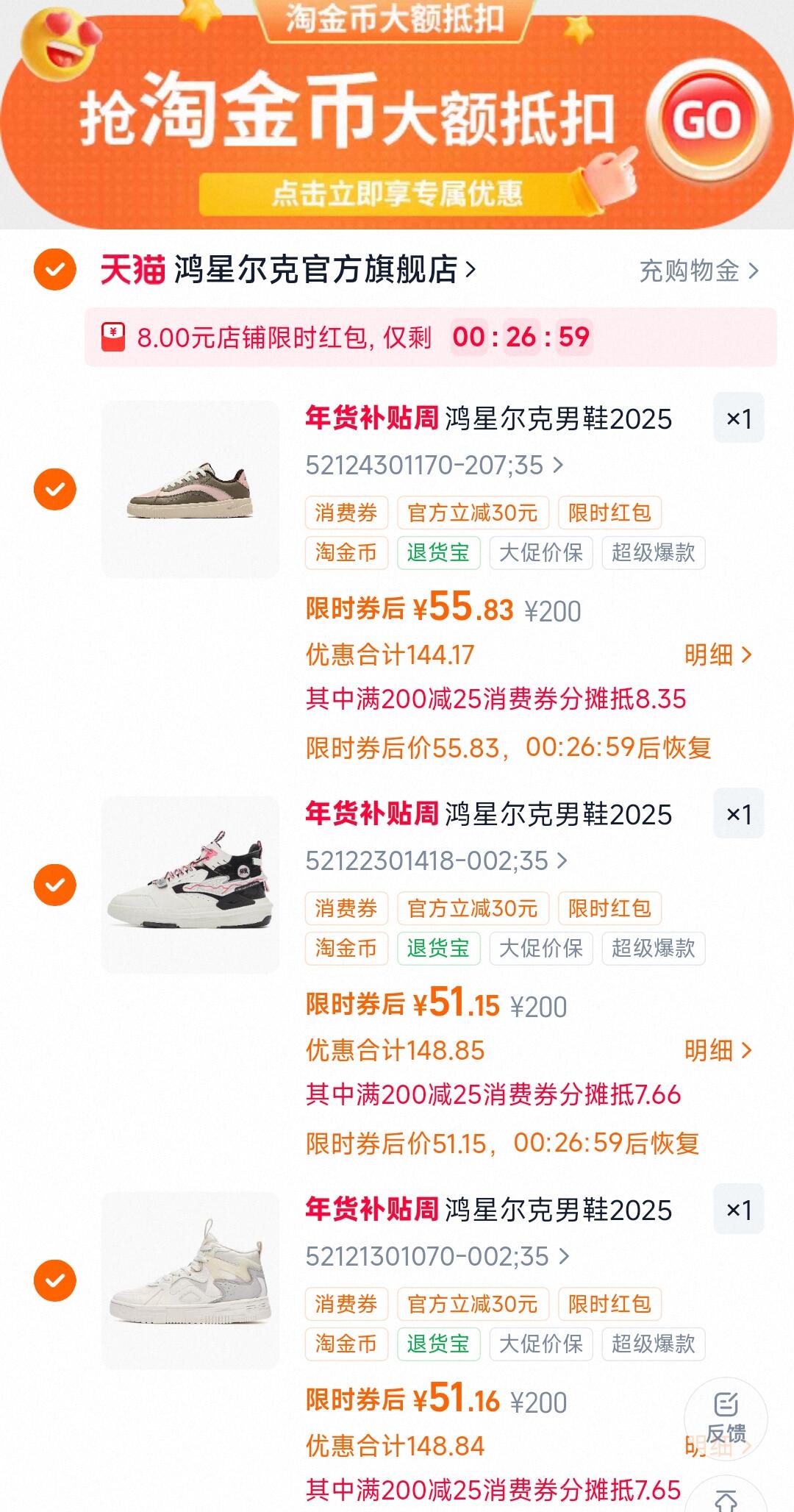Screen dimensions: 794x1512
Task: Open 充购物金 link
Action: (698, 271)
